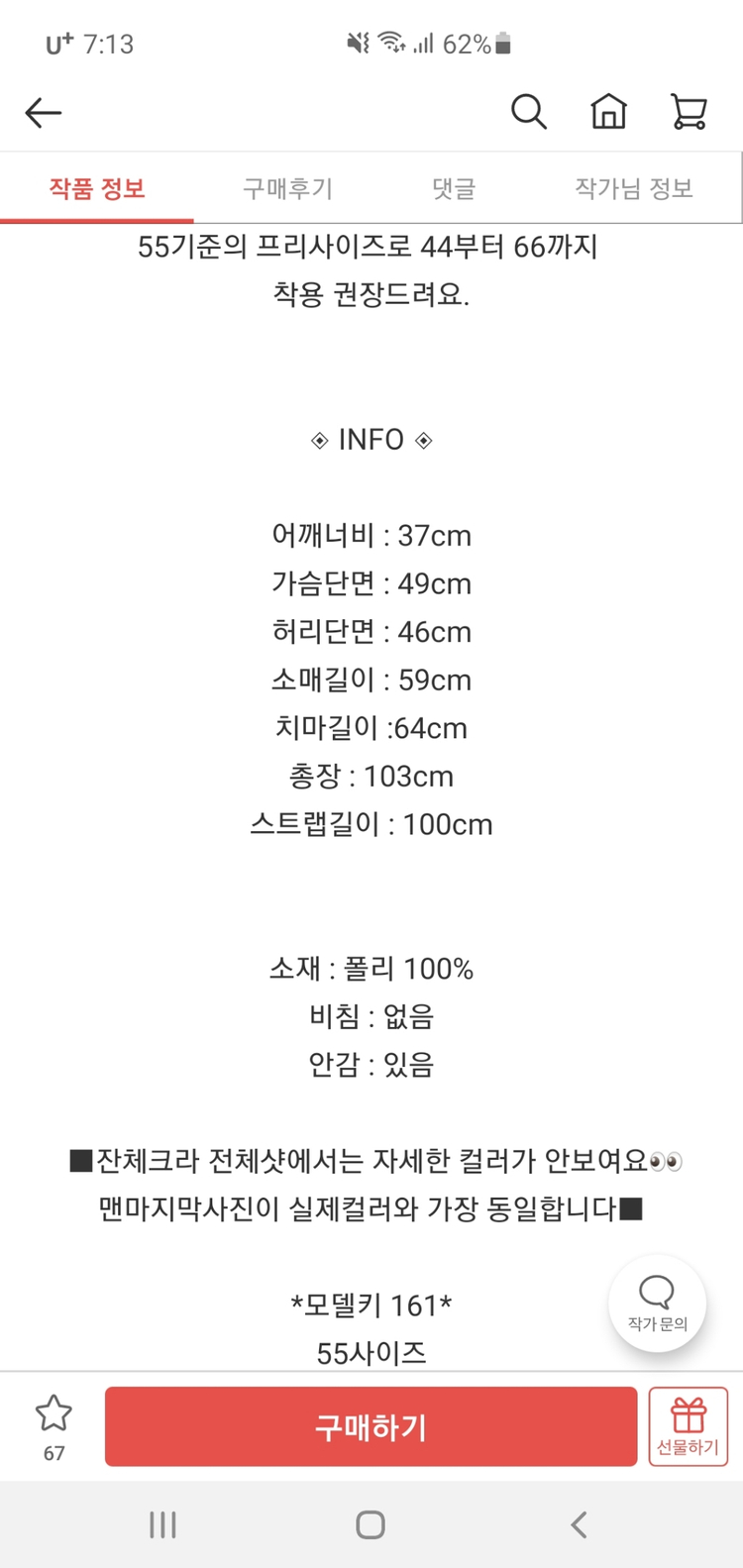Image resolution: width=743 pixels, height=1568 pixels.
Task: Tap the back arrow at top left
Action: [x=42, y=112]
